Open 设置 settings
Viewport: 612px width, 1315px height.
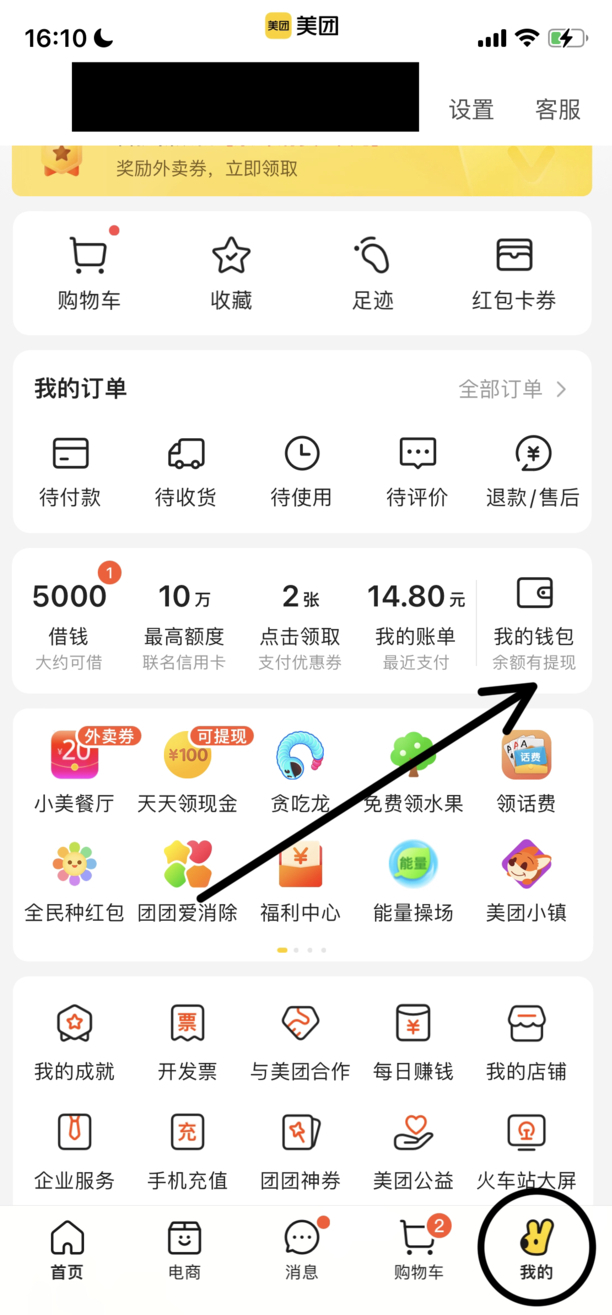click(x=471, y=110)
